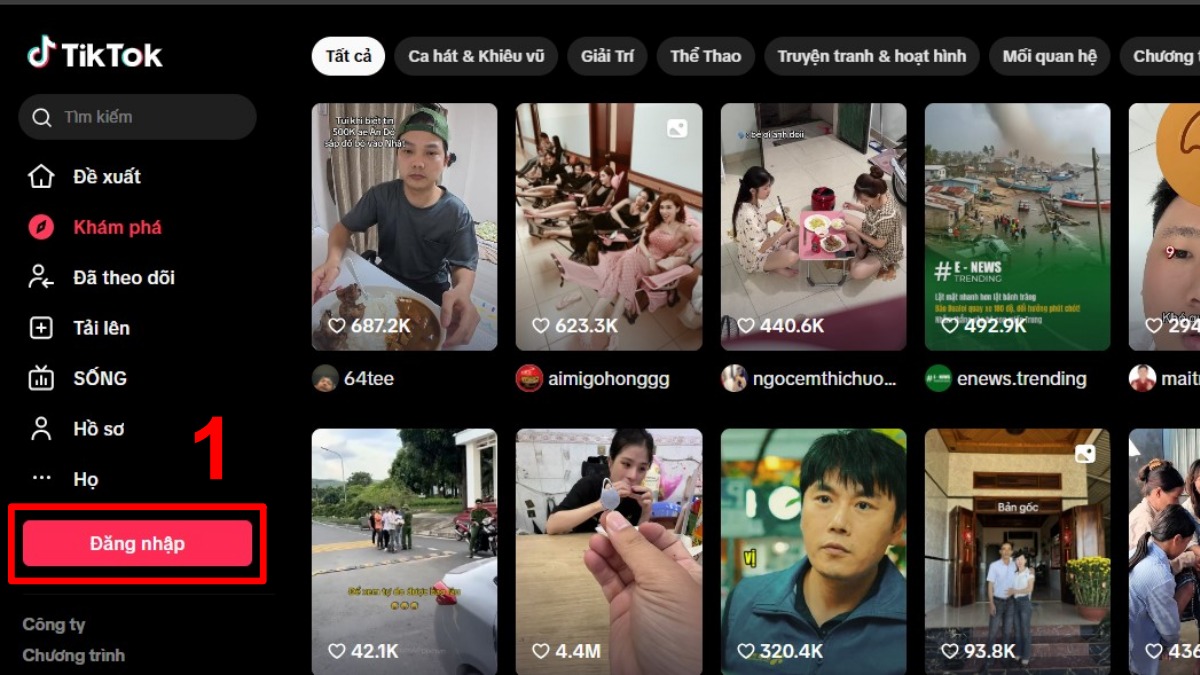1200x675 pixels.
Task: Open enews.trending storm video
Action: point(1017,227)
